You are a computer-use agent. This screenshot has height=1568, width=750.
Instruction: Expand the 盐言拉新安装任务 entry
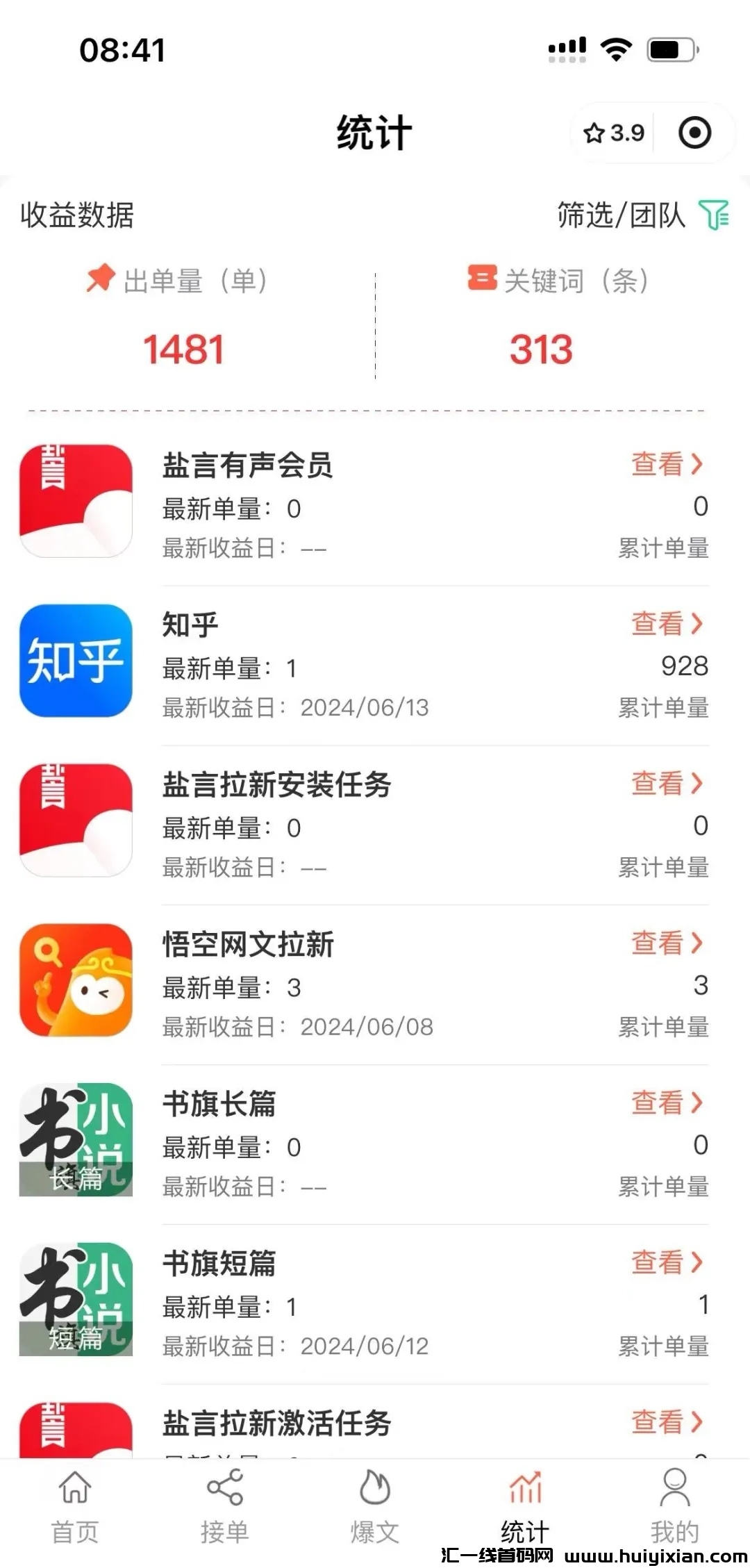665,784
